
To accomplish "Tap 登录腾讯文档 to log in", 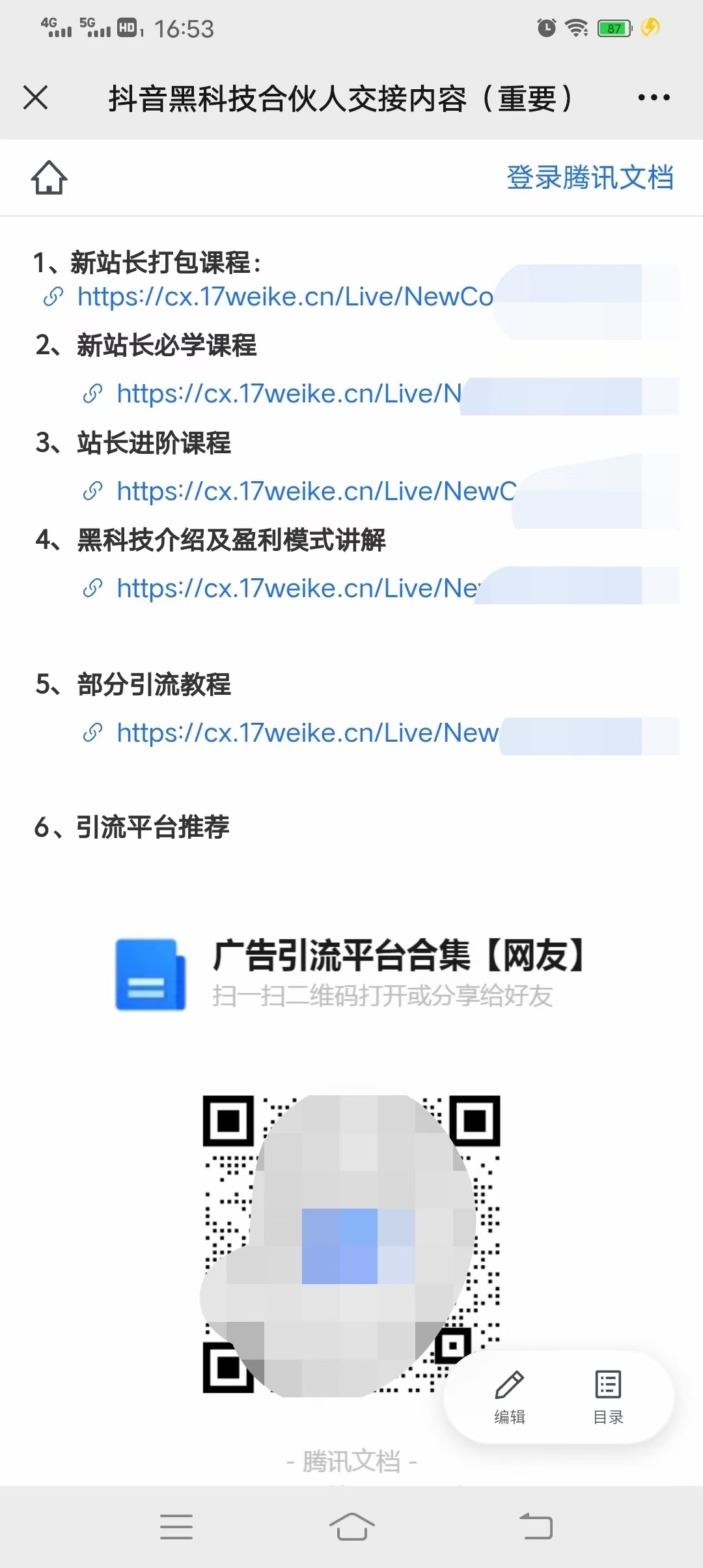I will [x=590, y=177].
